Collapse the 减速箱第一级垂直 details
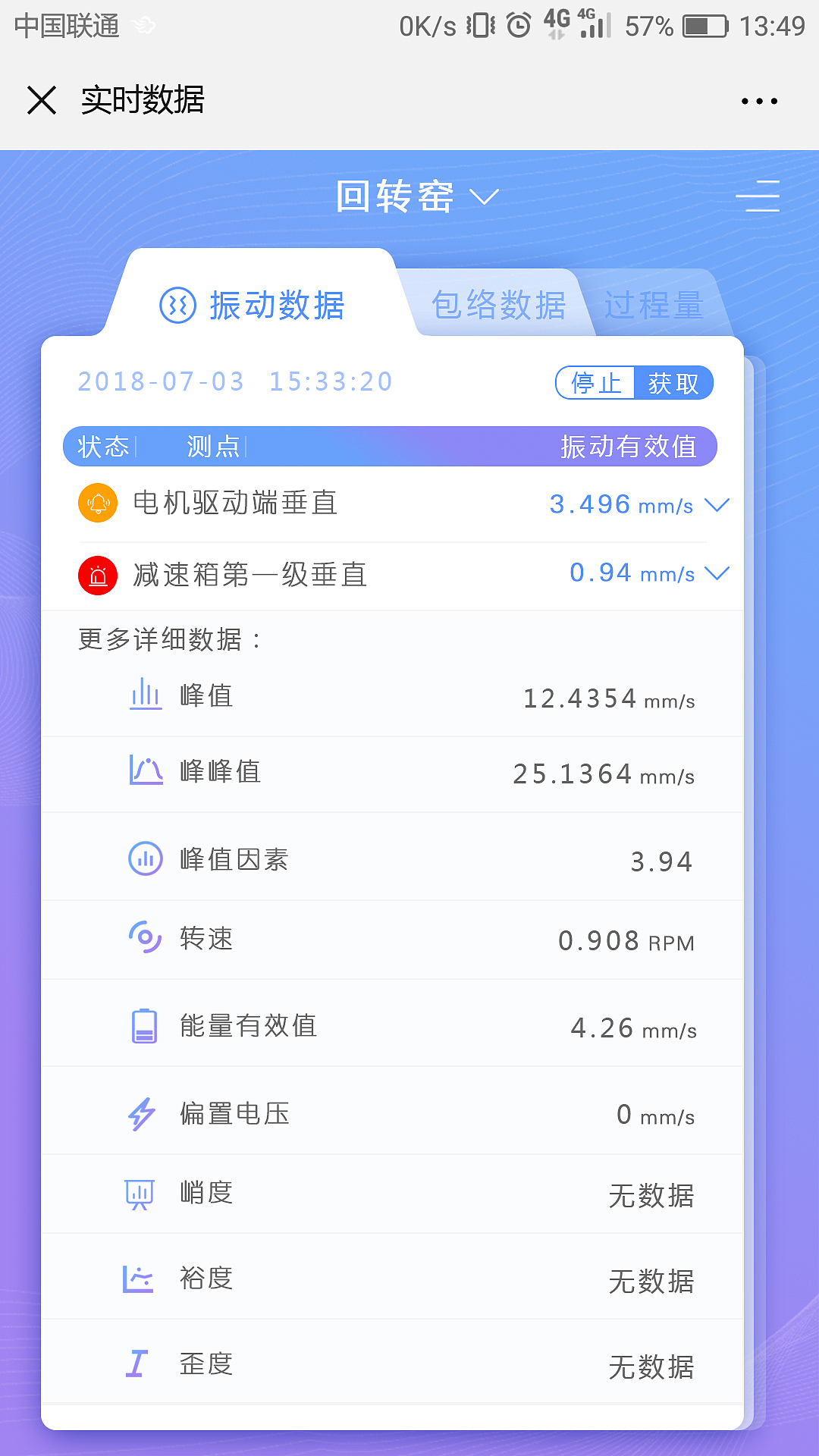This screenshot has width=819, height=1456. pos(716,573)
